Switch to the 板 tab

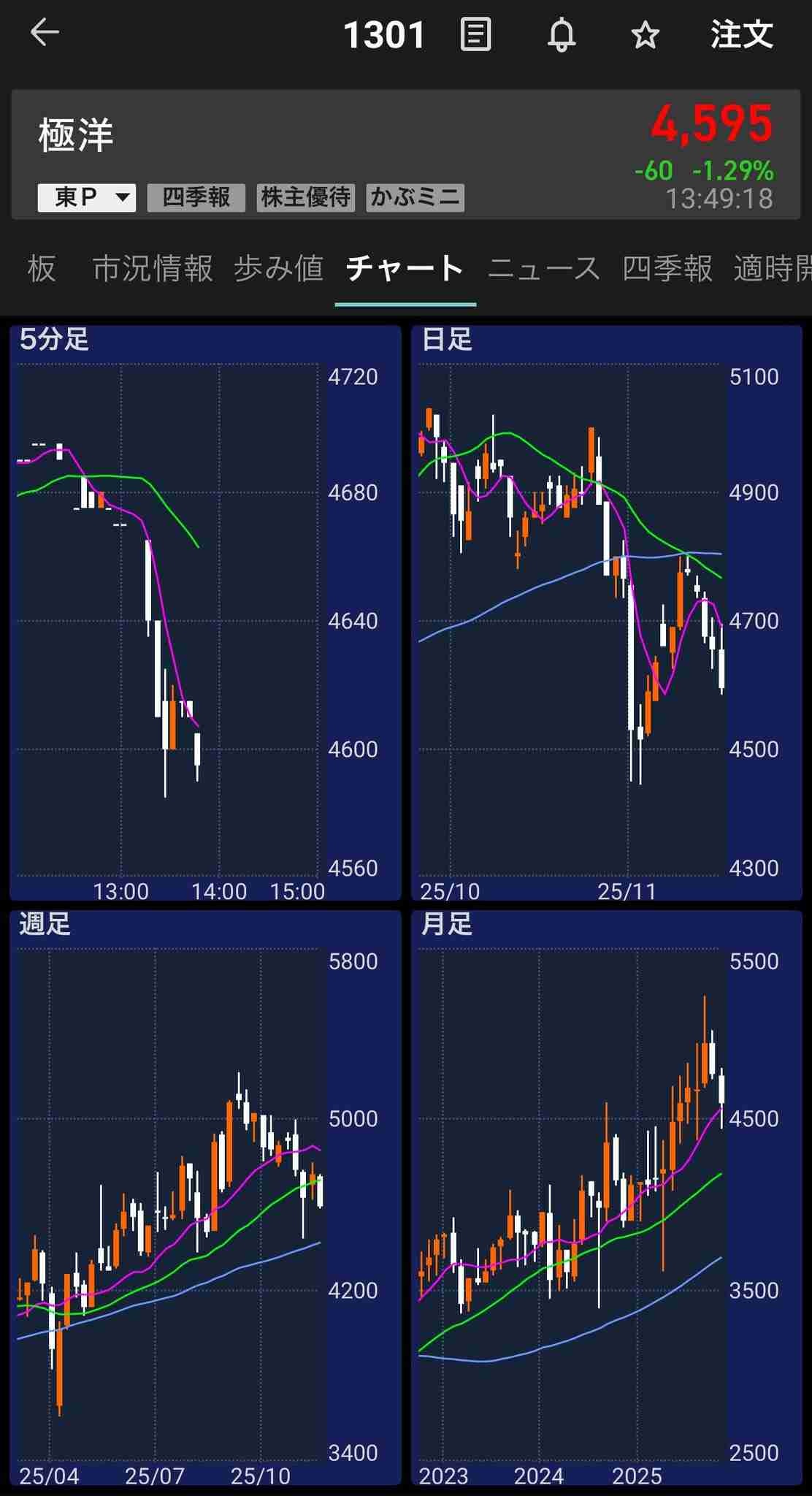click(42, 268)
